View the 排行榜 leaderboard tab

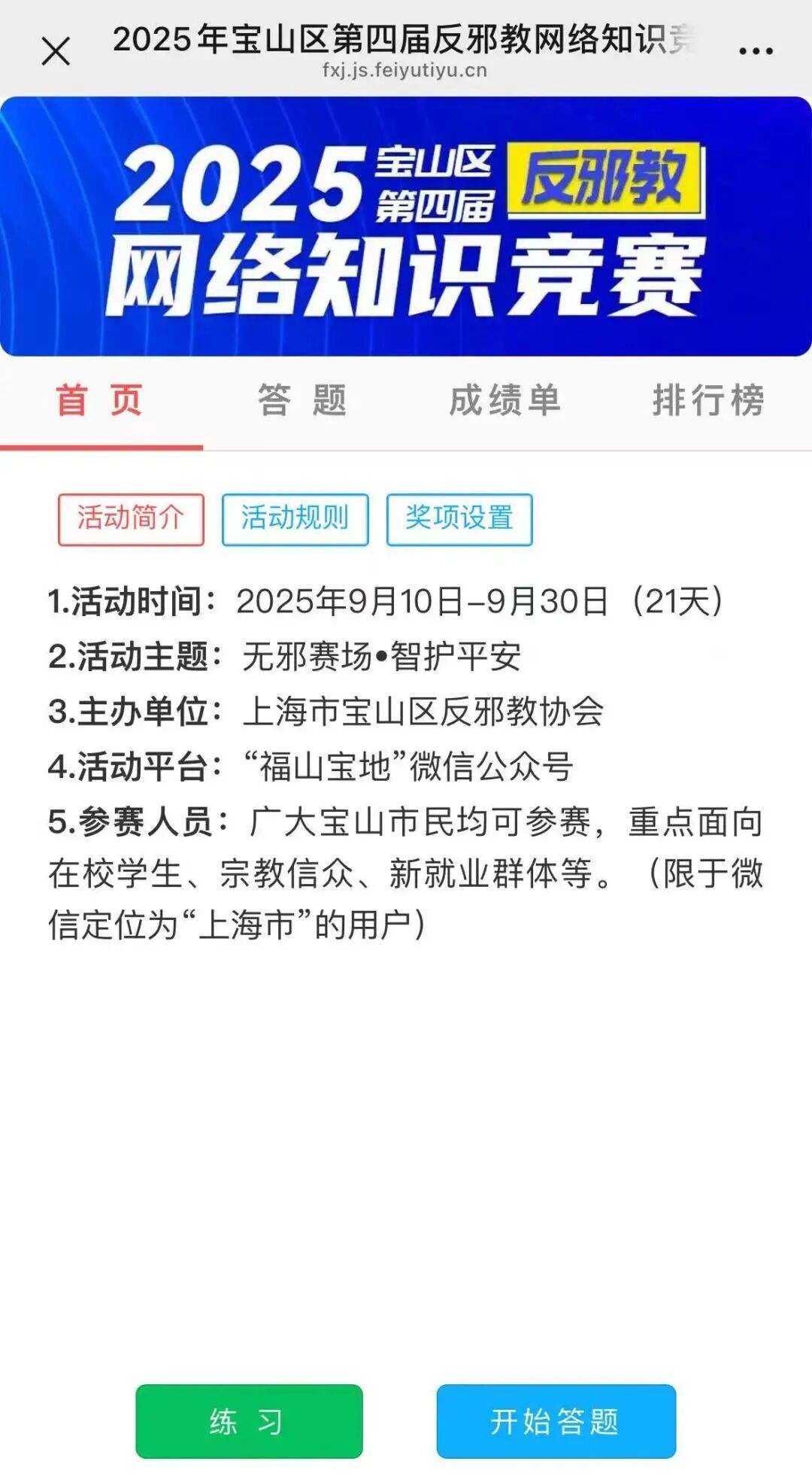point(708,400)
